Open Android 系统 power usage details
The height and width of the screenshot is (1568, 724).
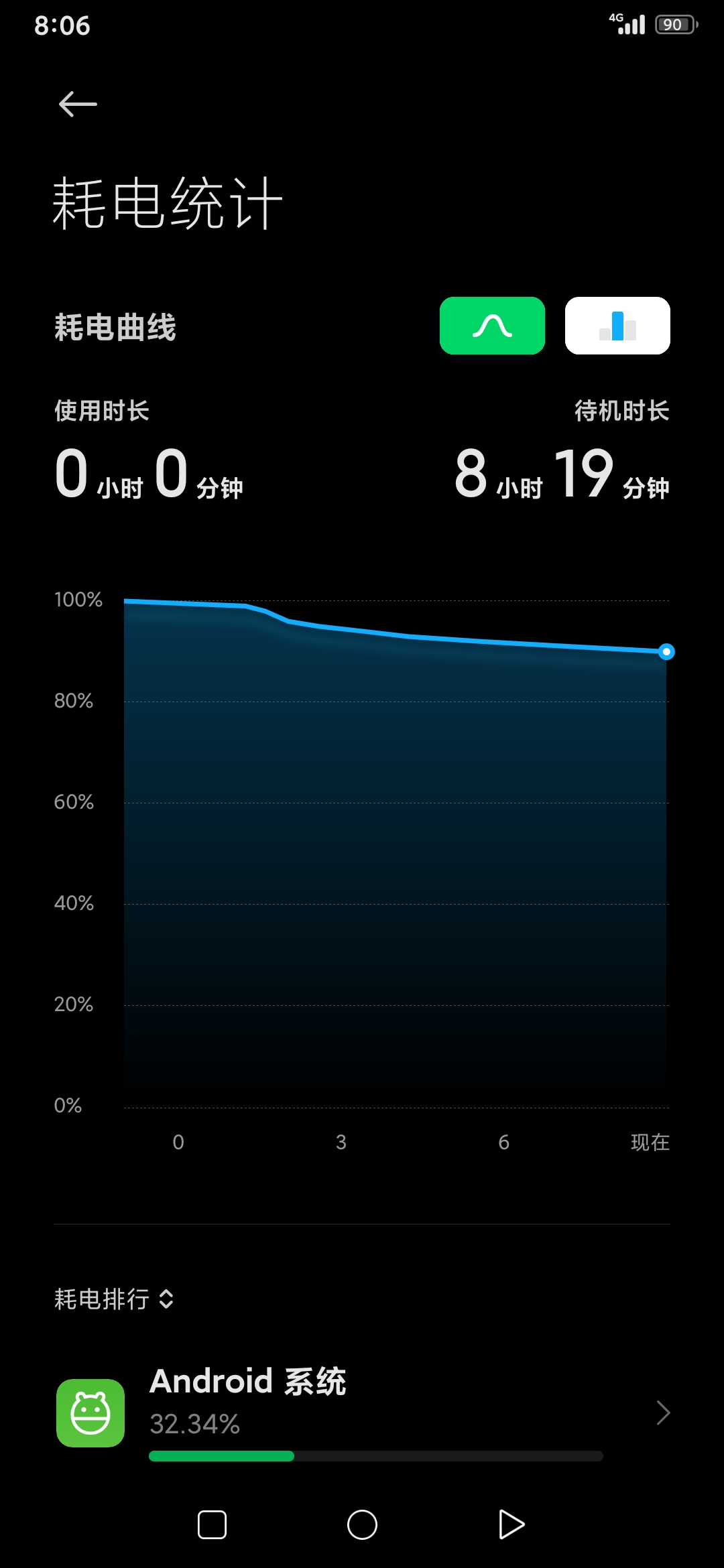click(362, 1413)
